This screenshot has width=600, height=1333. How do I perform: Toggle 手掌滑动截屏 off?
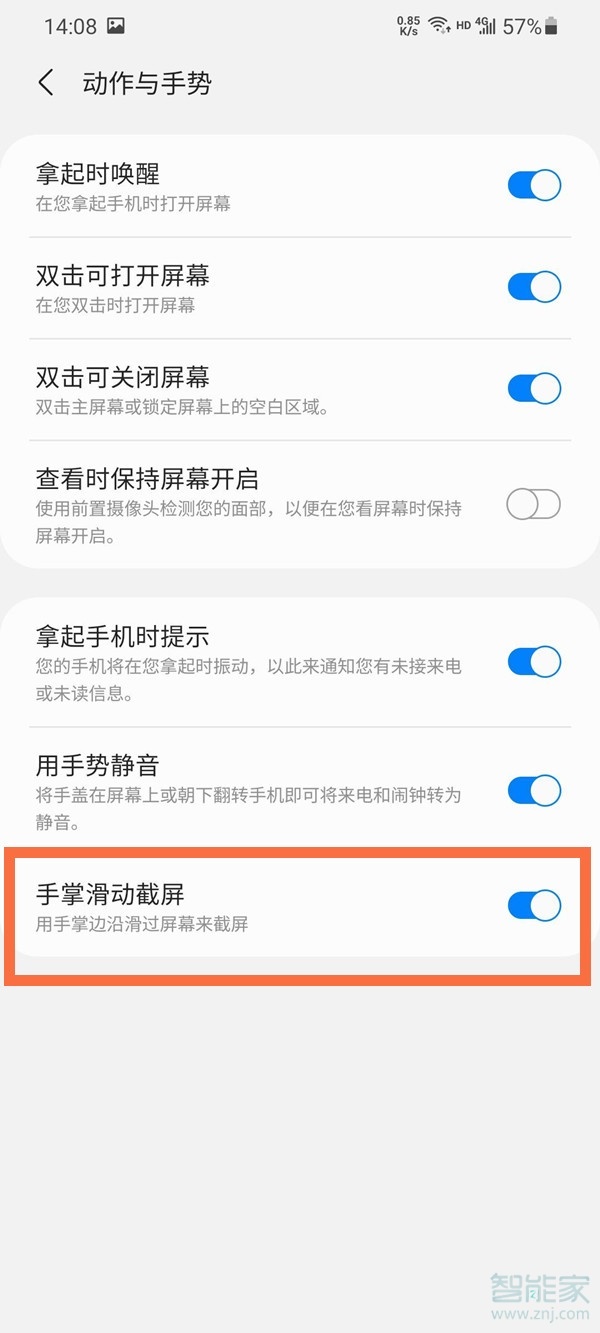534,906
